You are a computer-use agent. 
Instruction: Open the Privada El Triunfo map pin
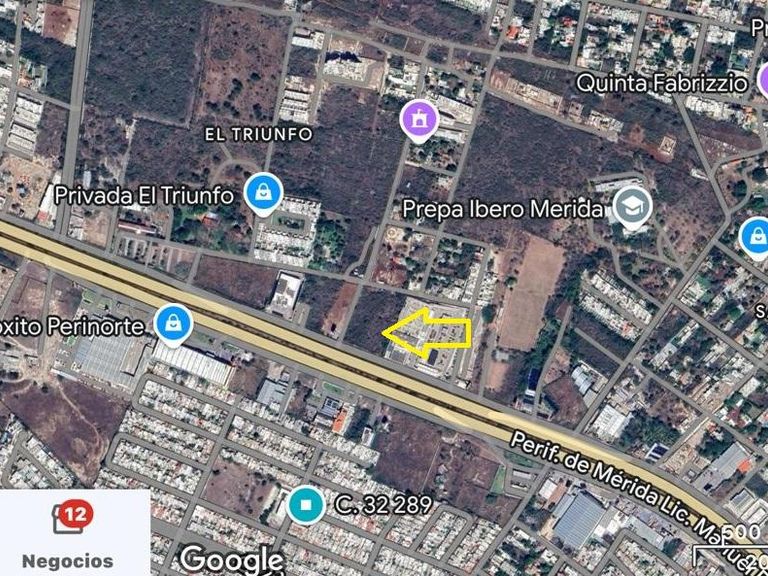point(264,194)
